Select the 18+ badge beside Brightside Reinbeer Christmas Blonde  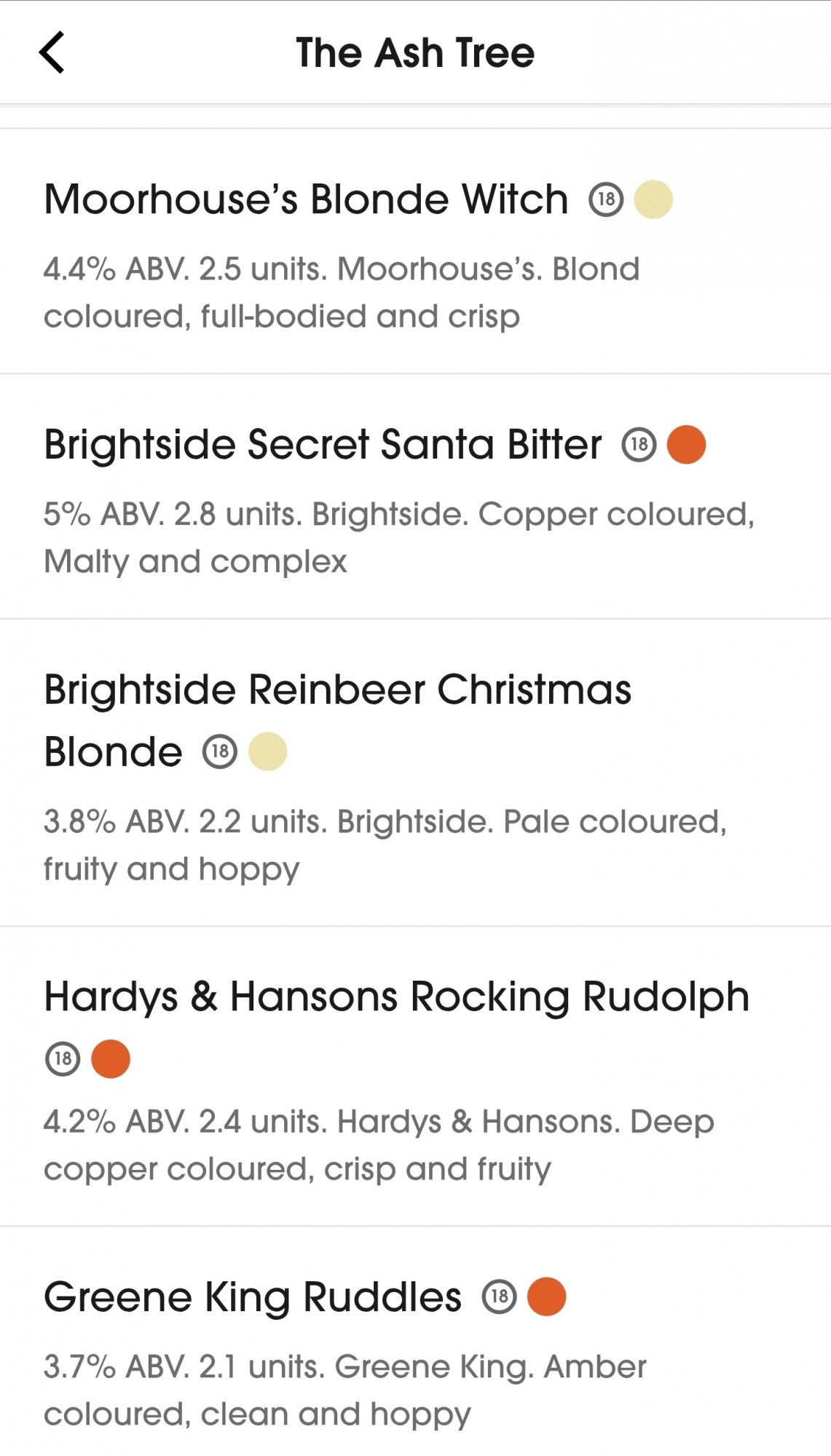tap(221, 751)
